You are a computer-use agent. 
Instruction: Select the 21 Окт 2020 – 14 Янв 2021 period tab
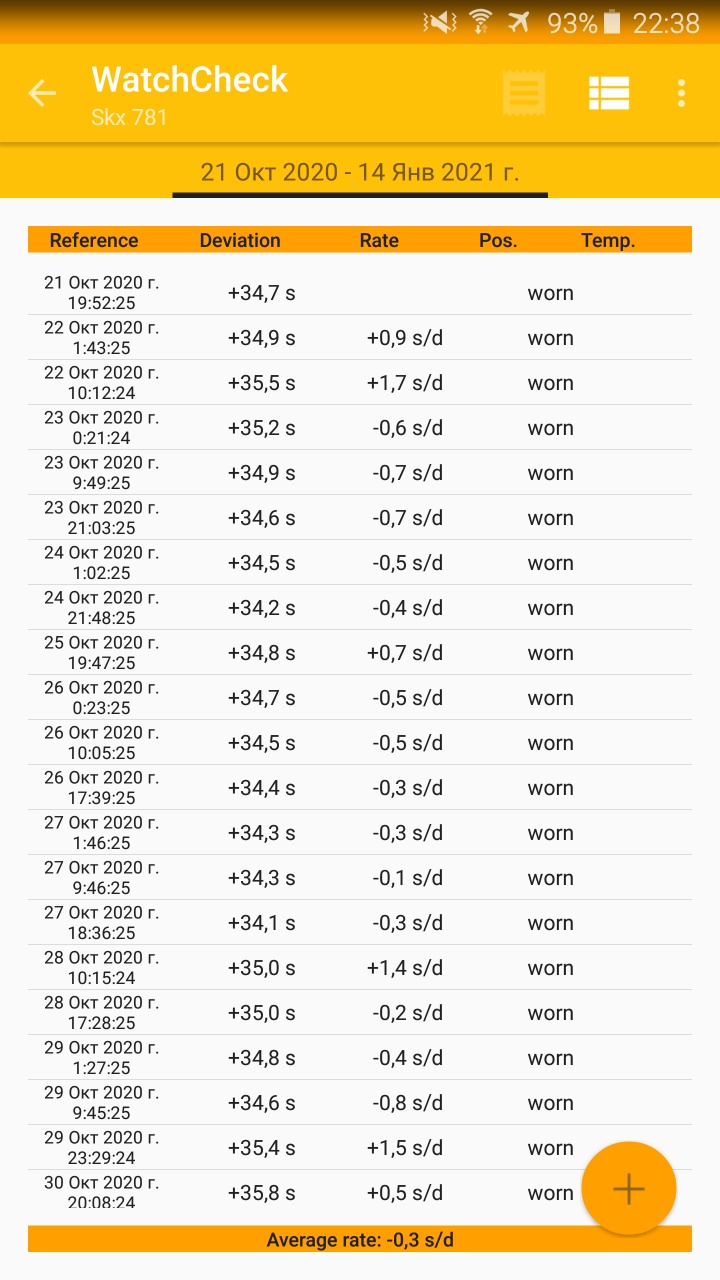tap(360, 172)
